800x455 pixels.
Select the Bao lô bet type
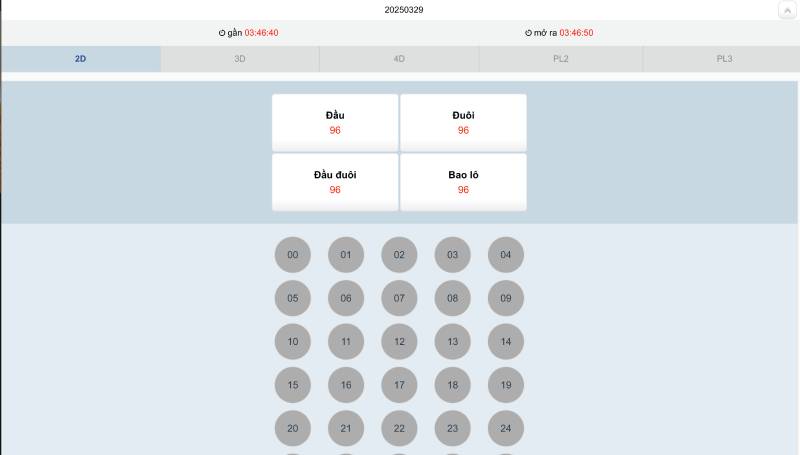pyautogui.click(x=463, y=182)
